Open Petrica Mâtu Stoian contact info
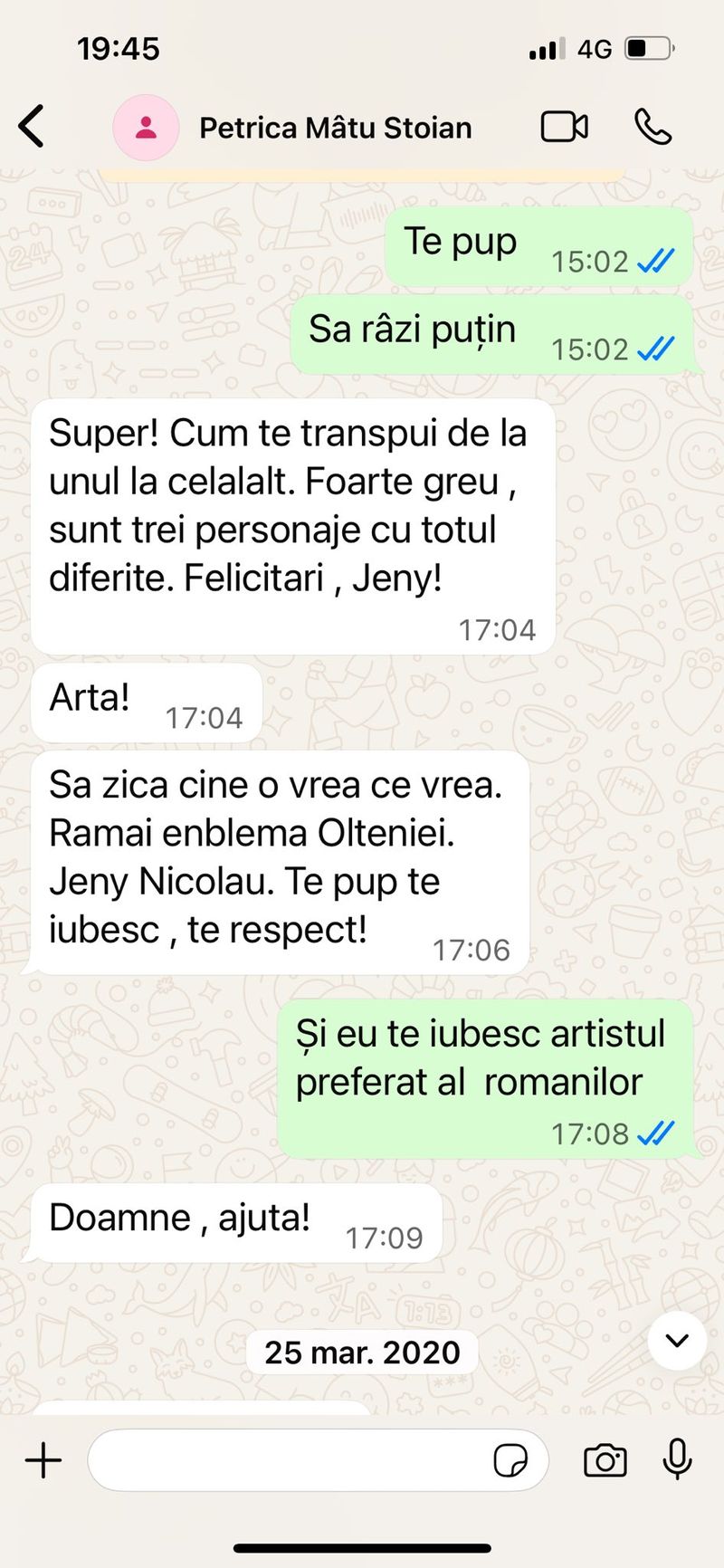The image size is (724, 1568). (335, 128)
